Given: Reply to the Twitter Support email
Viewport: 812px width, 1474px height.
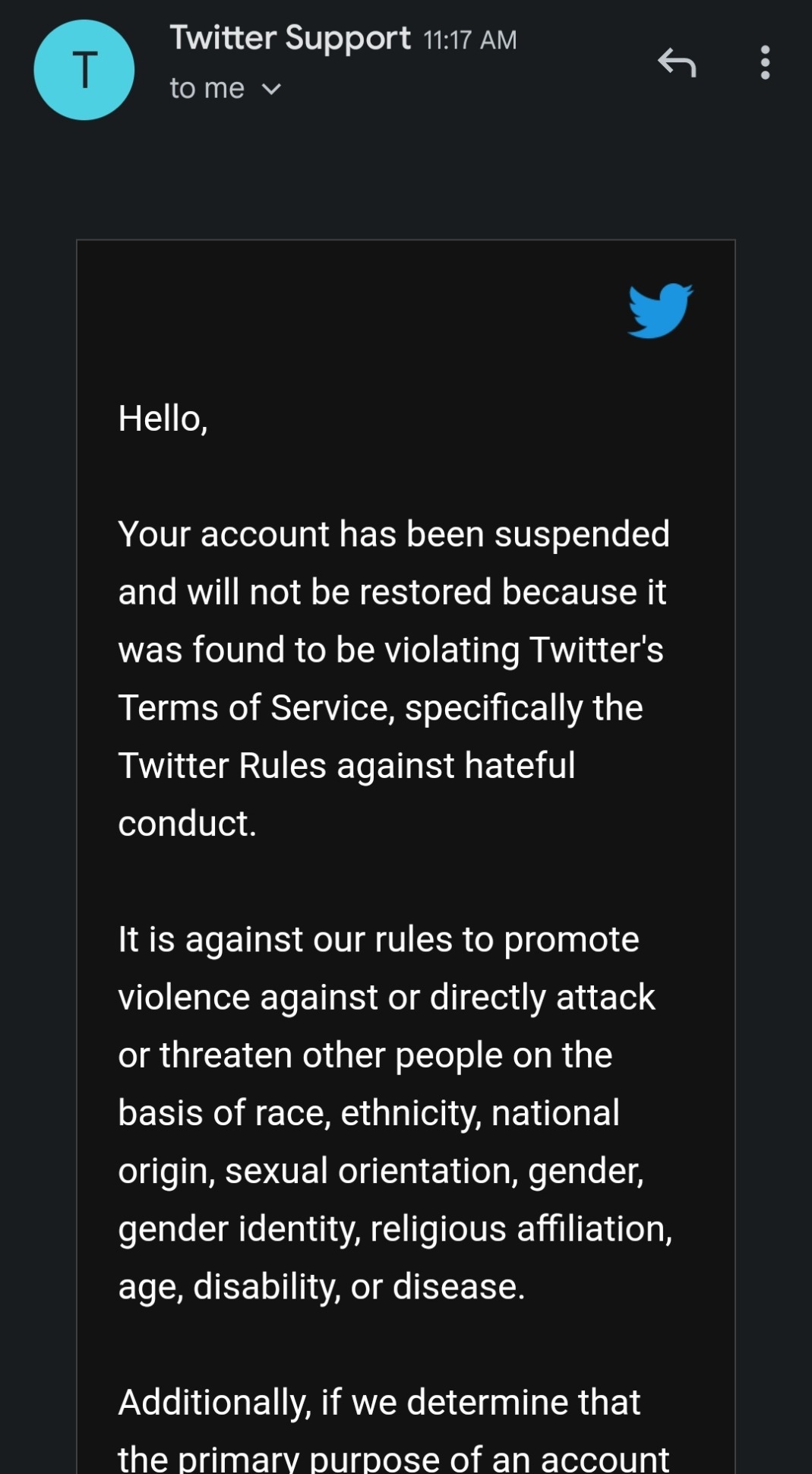Looking at the screenshot, I should [677, 62].
